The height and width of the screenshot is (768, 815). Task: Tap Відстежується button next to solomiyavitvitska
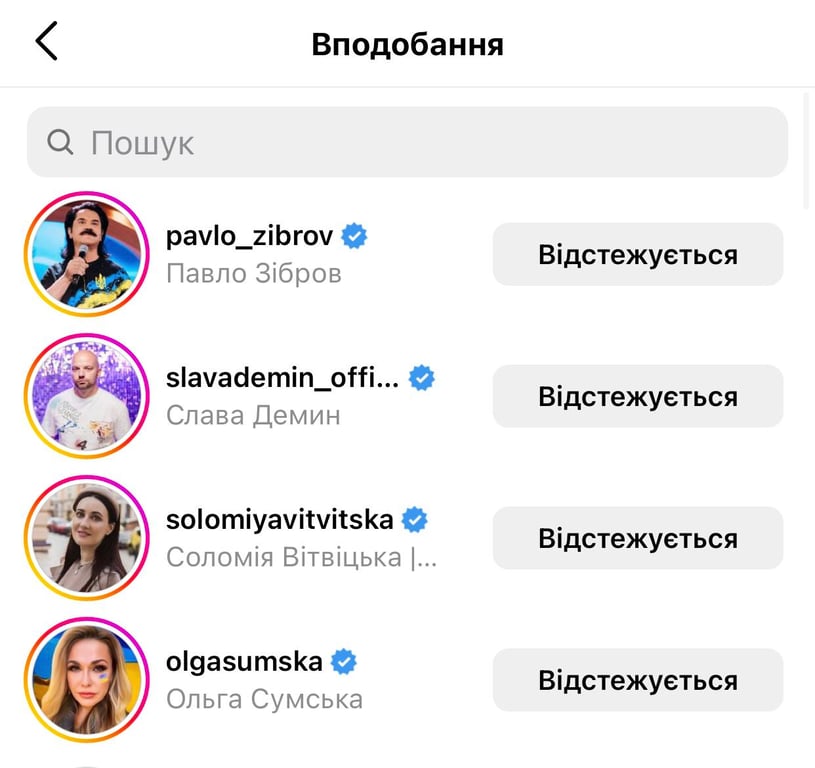638,538
